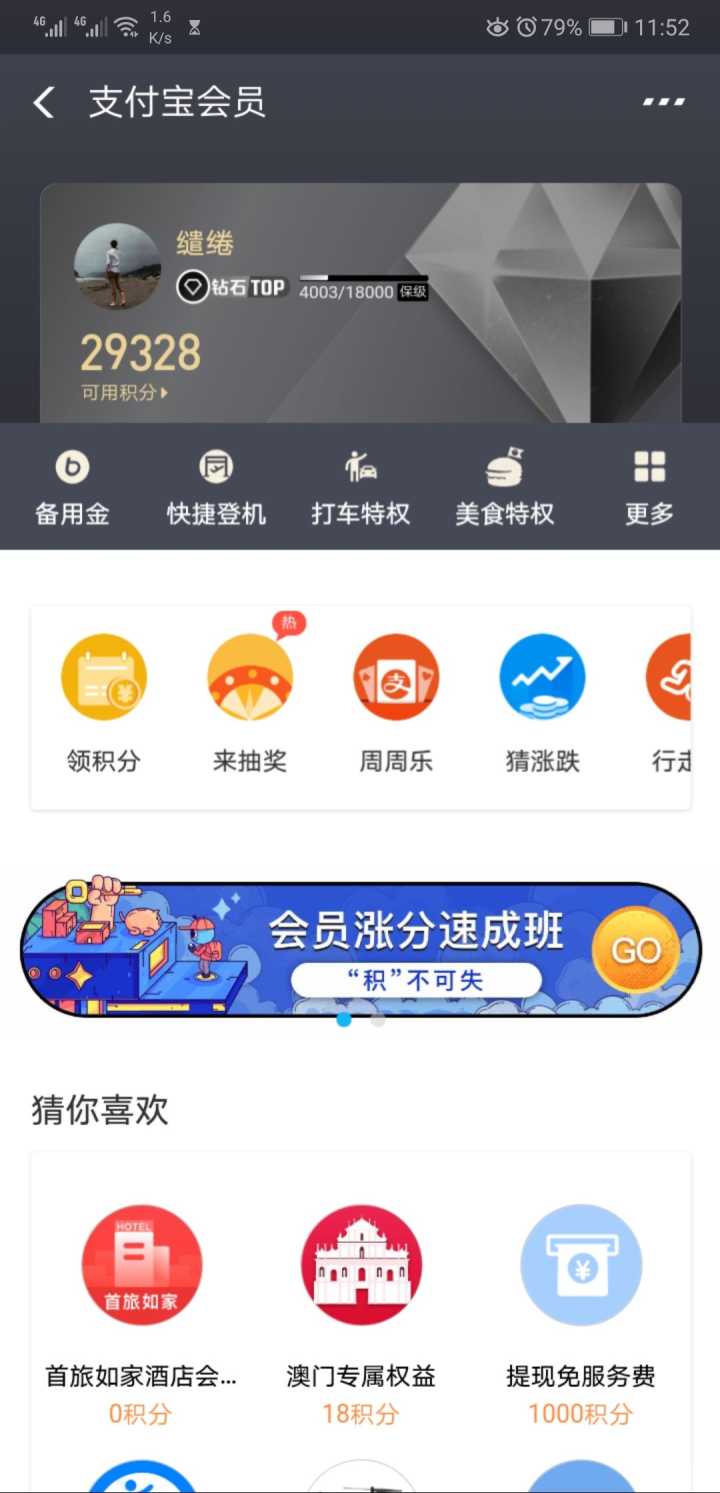The image size is (720, 1493).
Task: Show 更多 privileges
Action: coord(649,488)
